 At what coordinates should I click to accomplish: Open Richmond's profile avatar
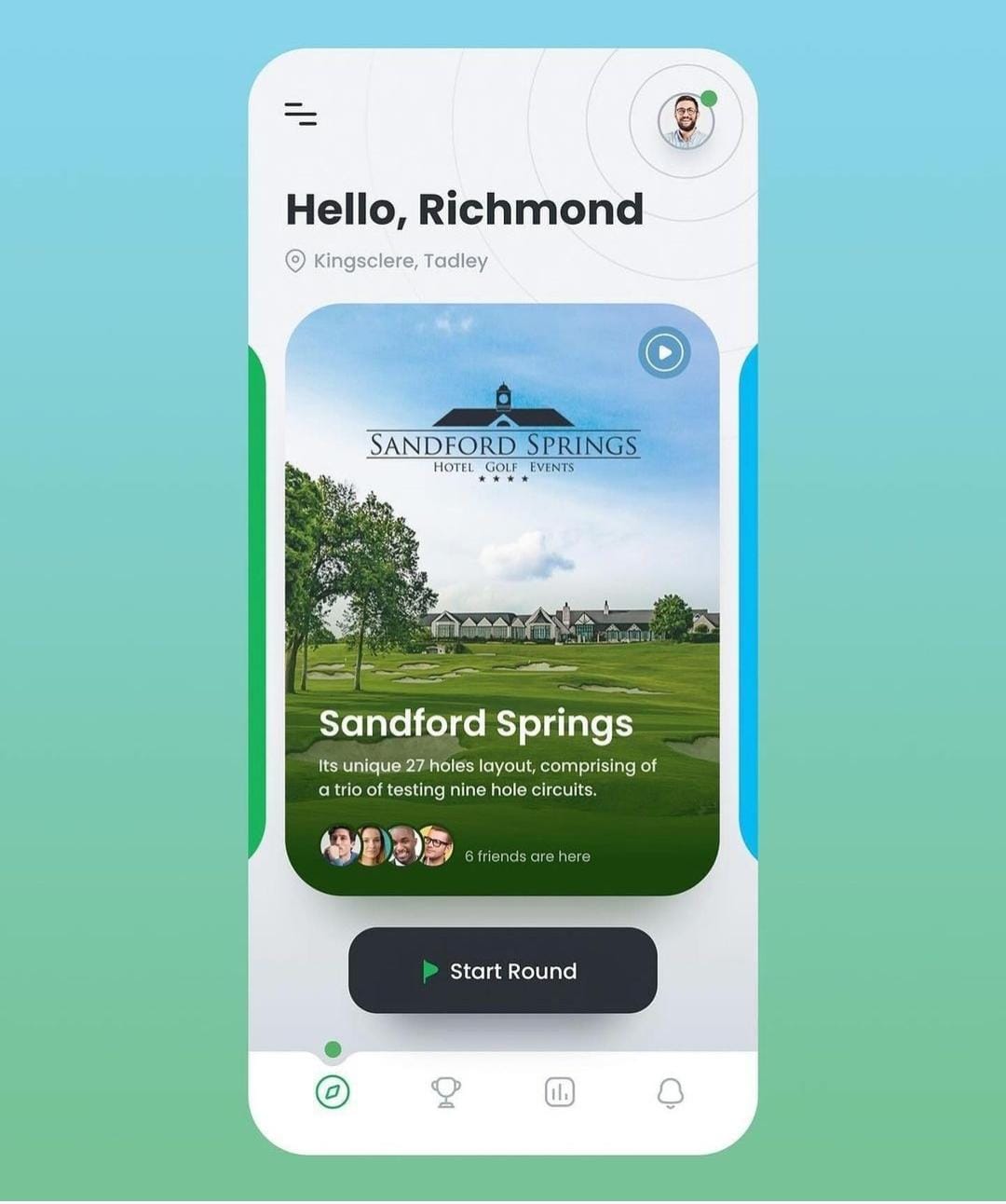tap(687, 121)
